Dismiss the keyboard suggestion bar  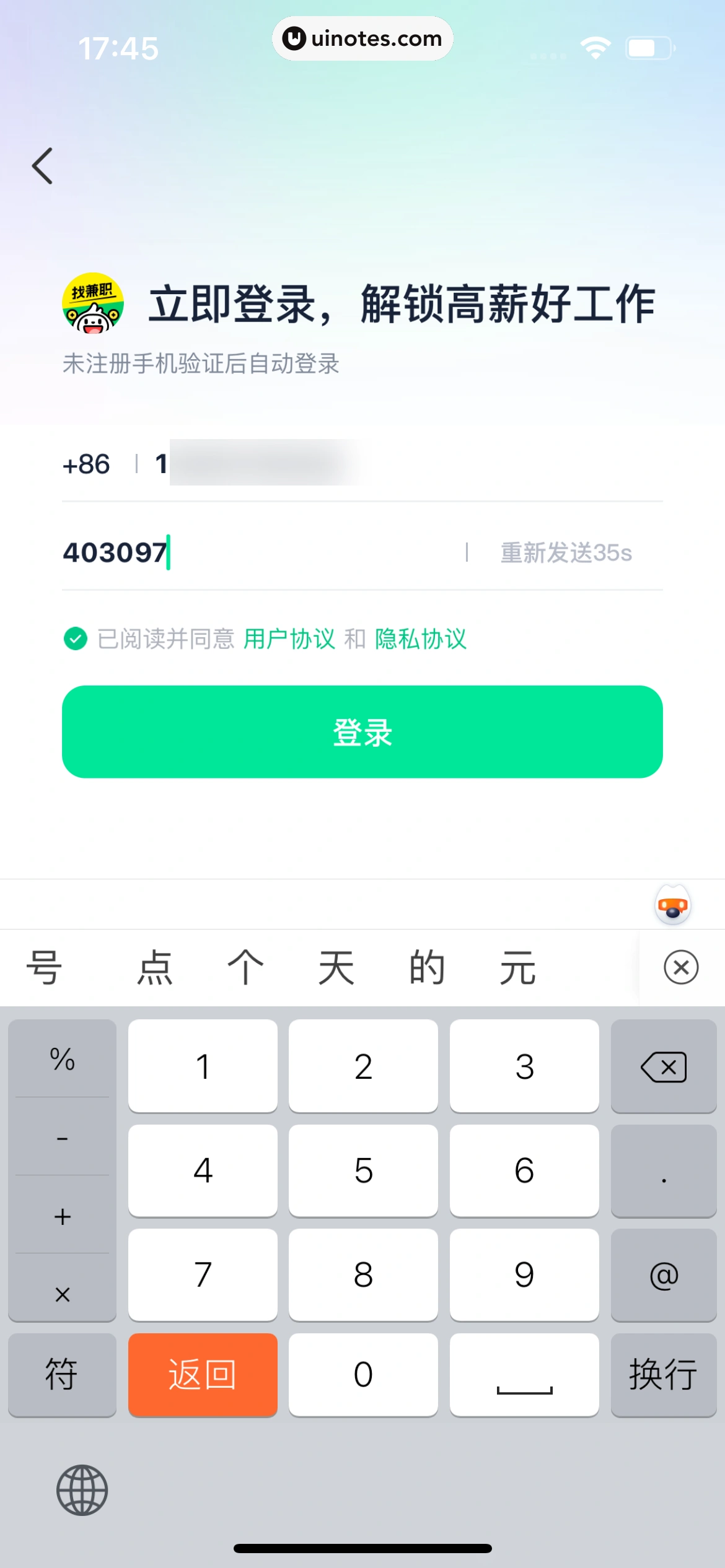pos(681,967)
